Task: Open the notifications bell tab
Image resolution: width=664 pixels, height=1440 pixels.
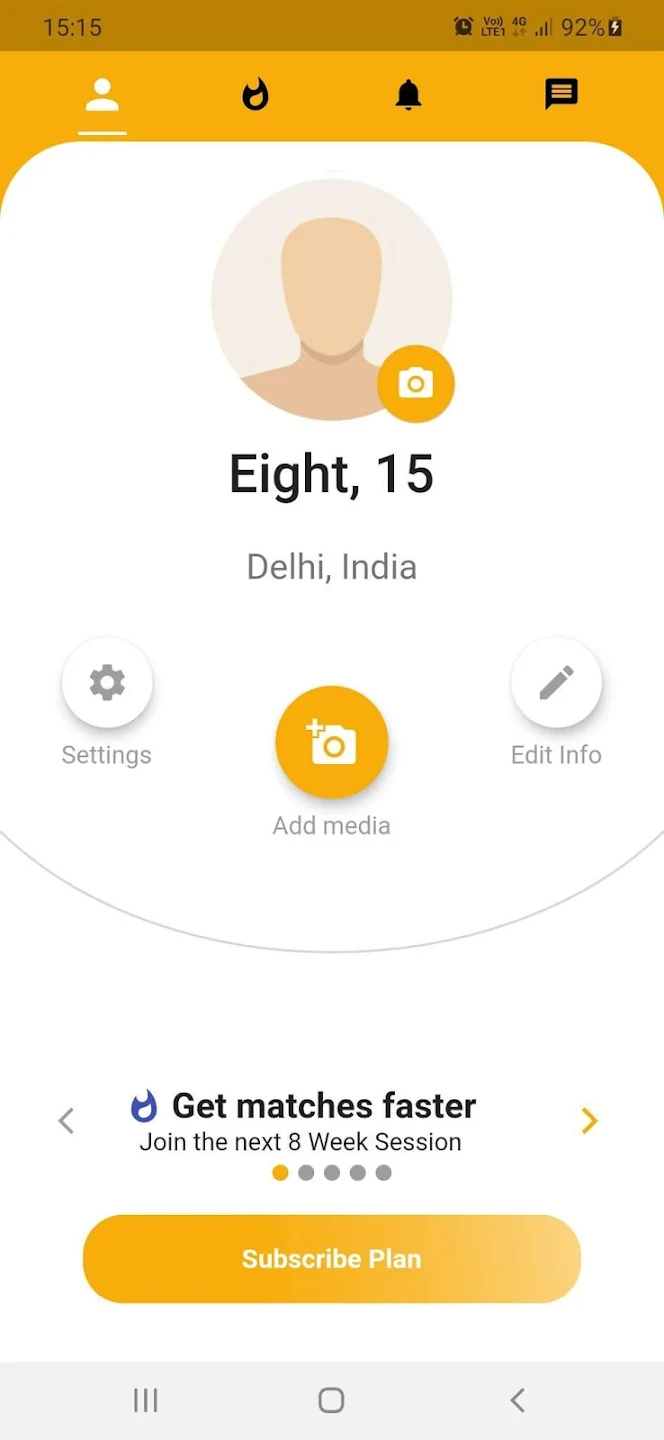Action: 408,96
